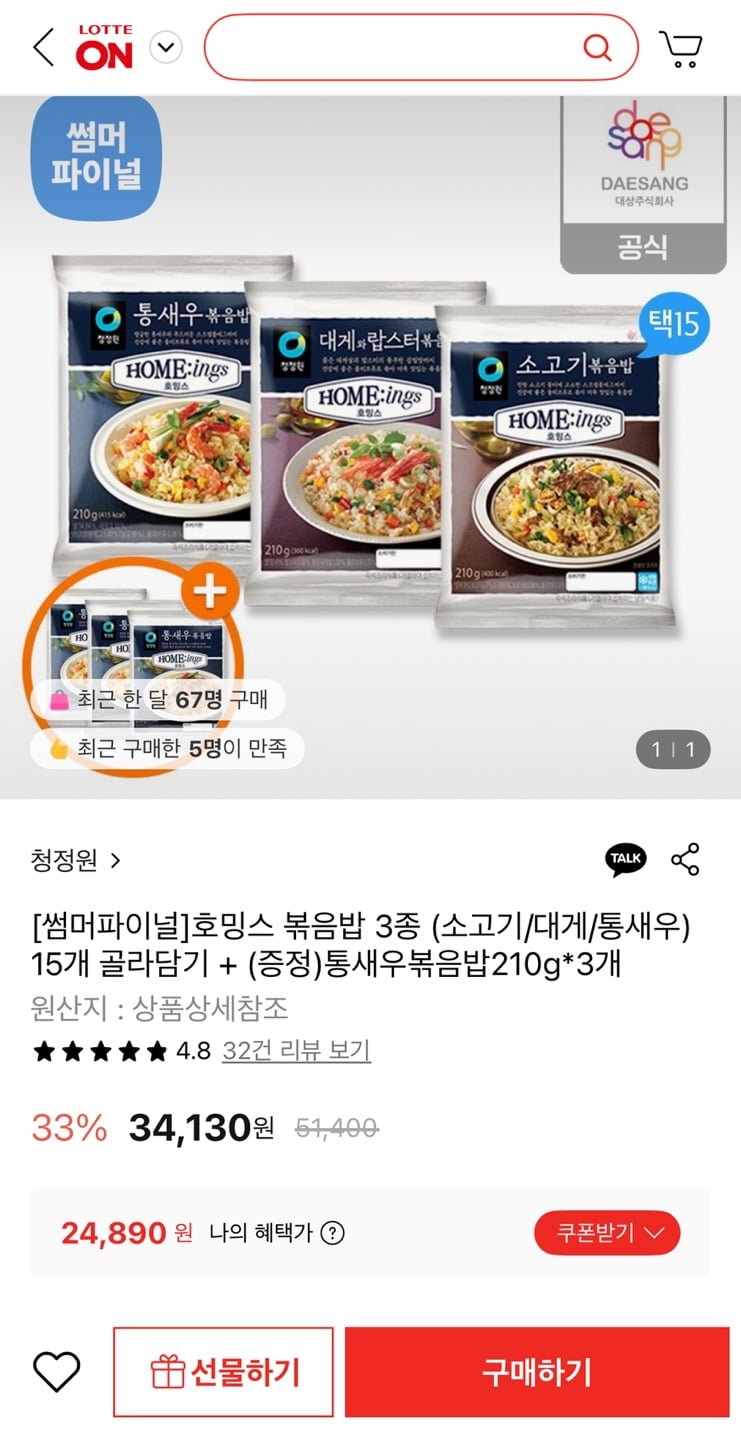
Task: Open the Kakao TALK inquiry icon
Action: tap(626, 859)
